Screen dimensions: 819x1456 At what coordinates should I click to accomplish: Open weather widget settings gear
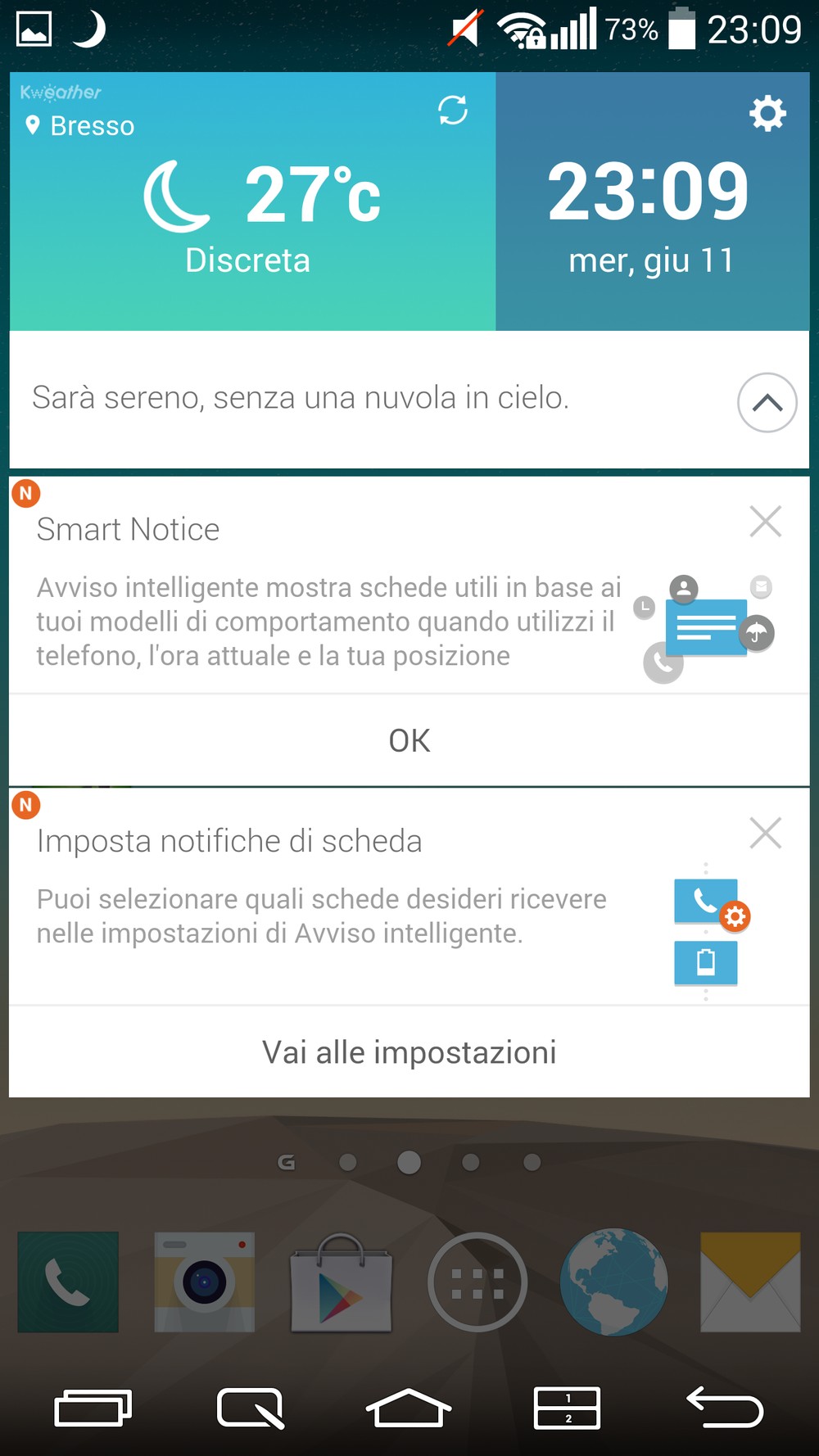767,113
